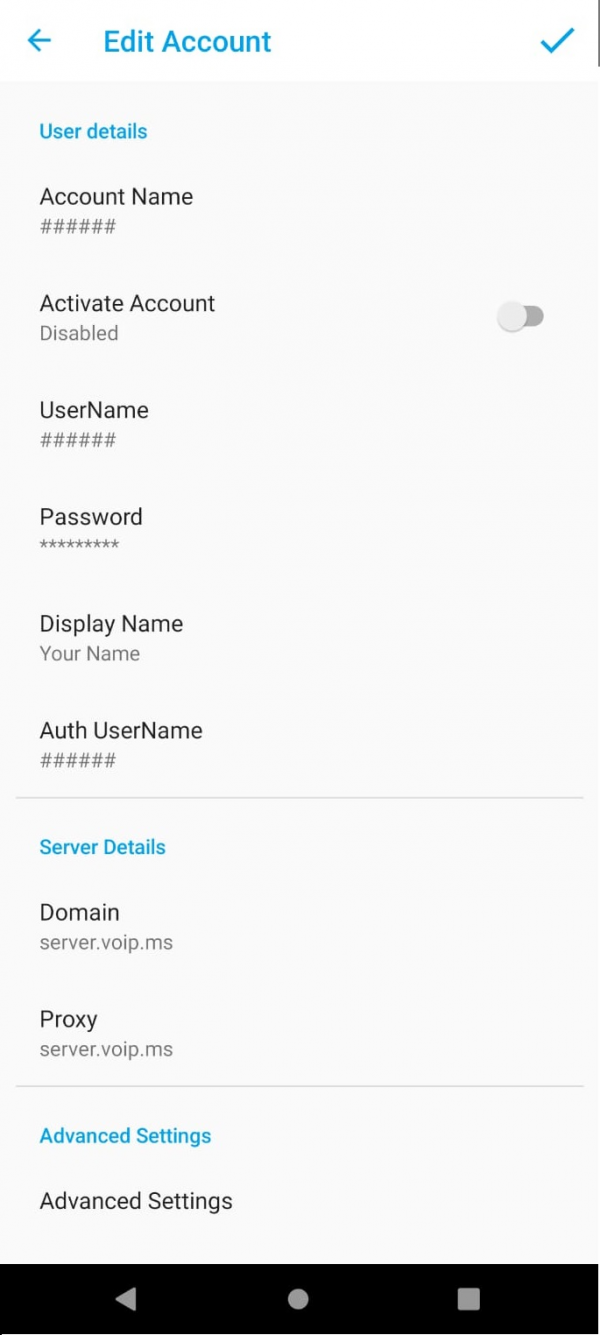The width and height of the screenshot is (600, 1335).
Task: Change the Password entry
Action: 299,531
